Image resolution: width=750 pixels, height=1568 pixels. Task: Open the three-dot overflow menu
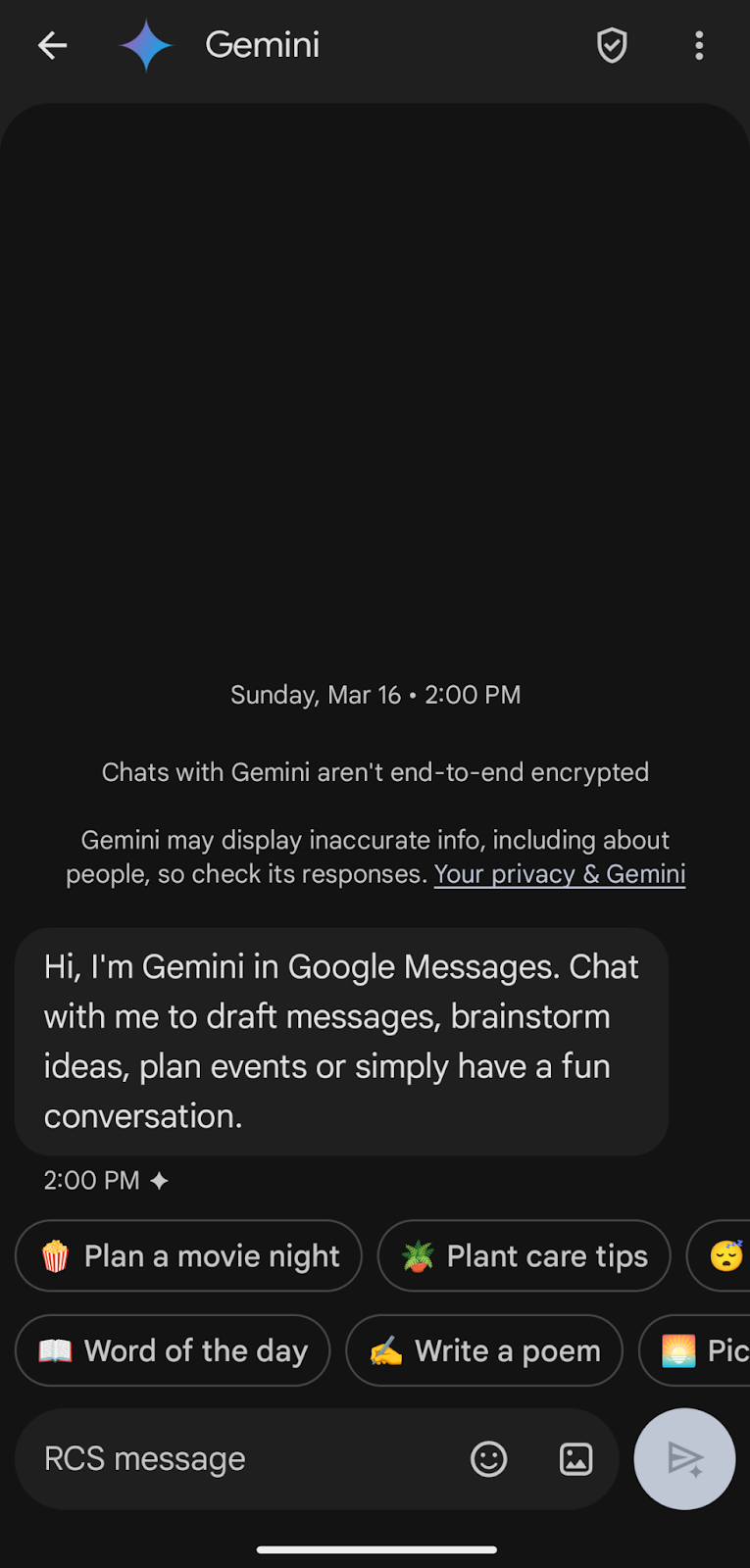pos(699,45)
